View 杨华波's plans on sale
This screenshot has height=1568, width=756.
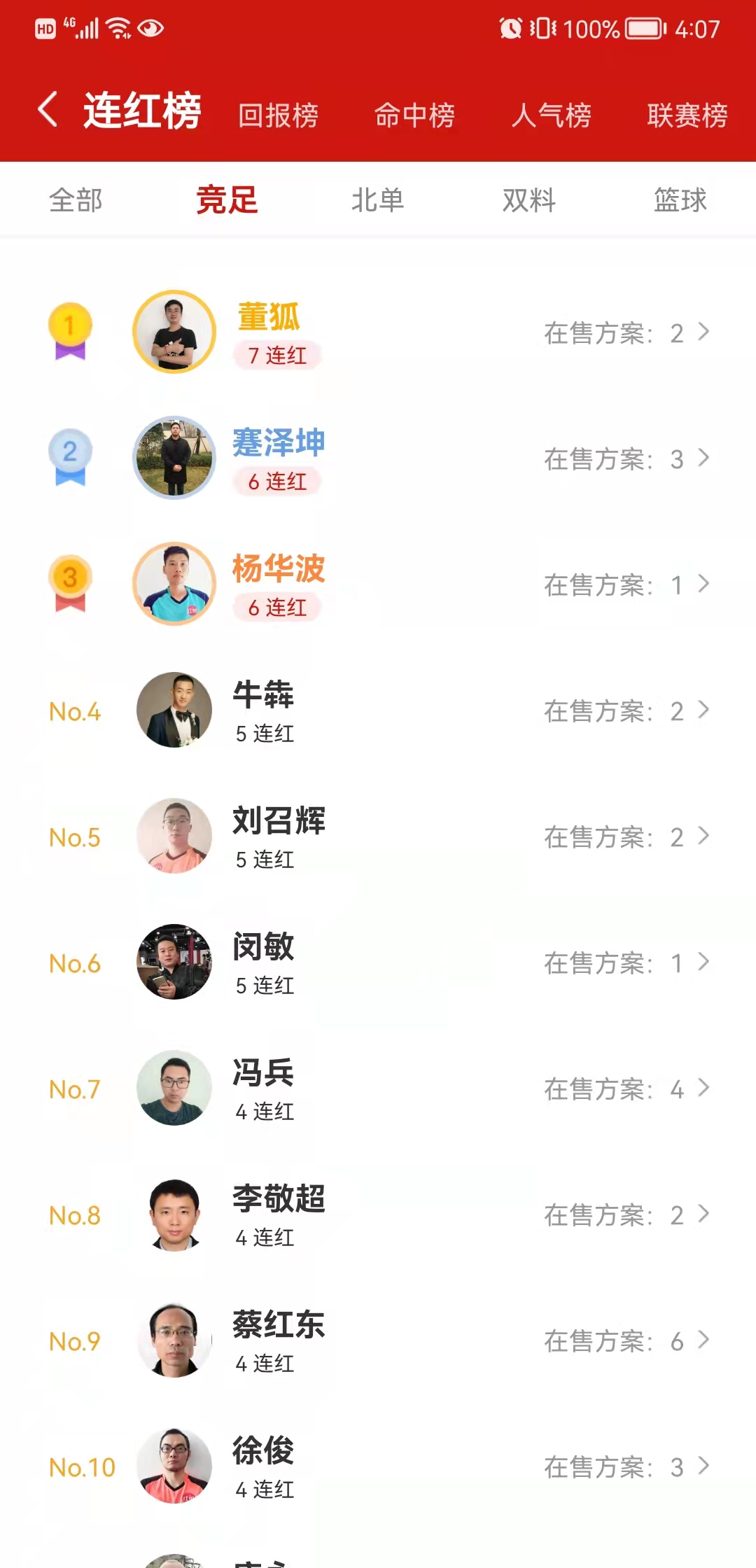click(626, 584)
